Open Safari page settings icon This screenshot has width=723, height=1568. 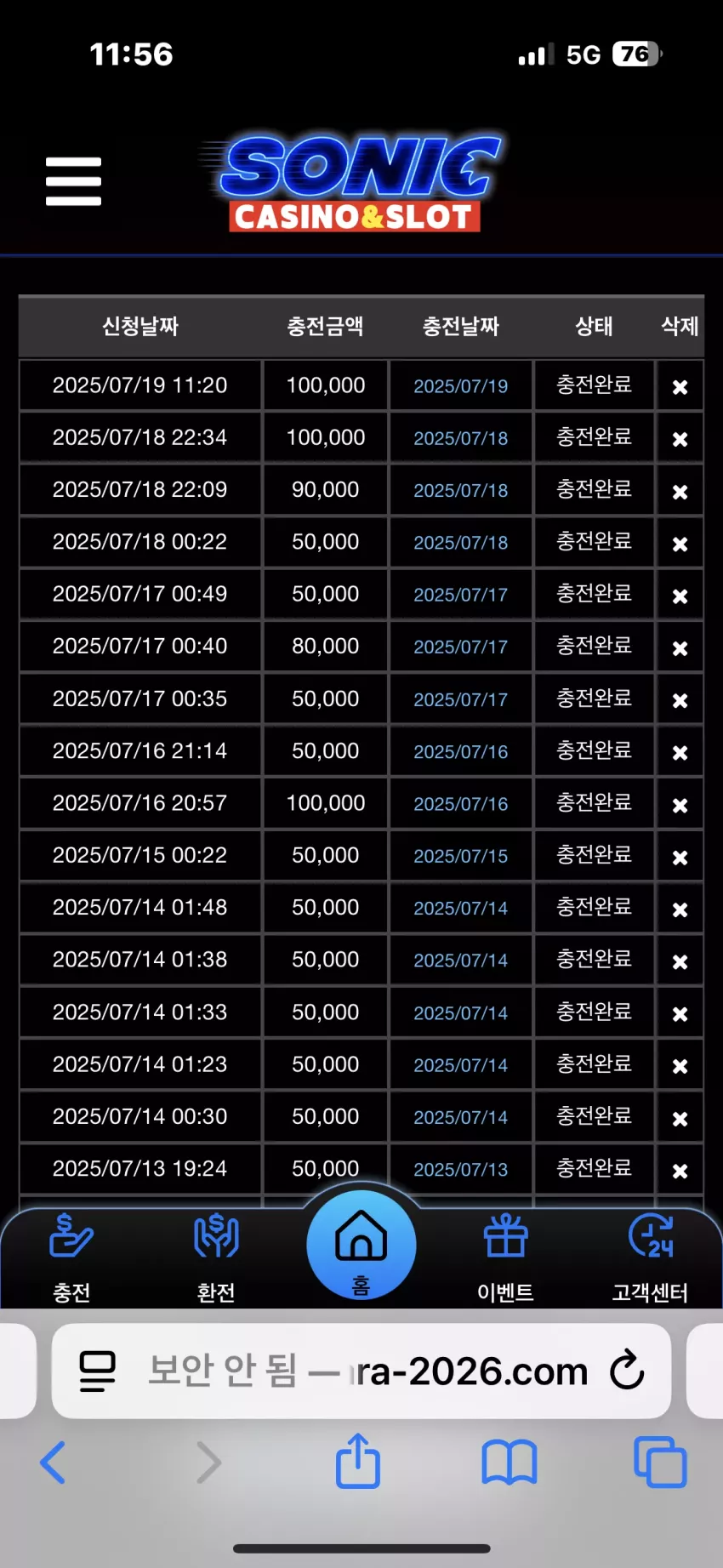point(97,1371)
